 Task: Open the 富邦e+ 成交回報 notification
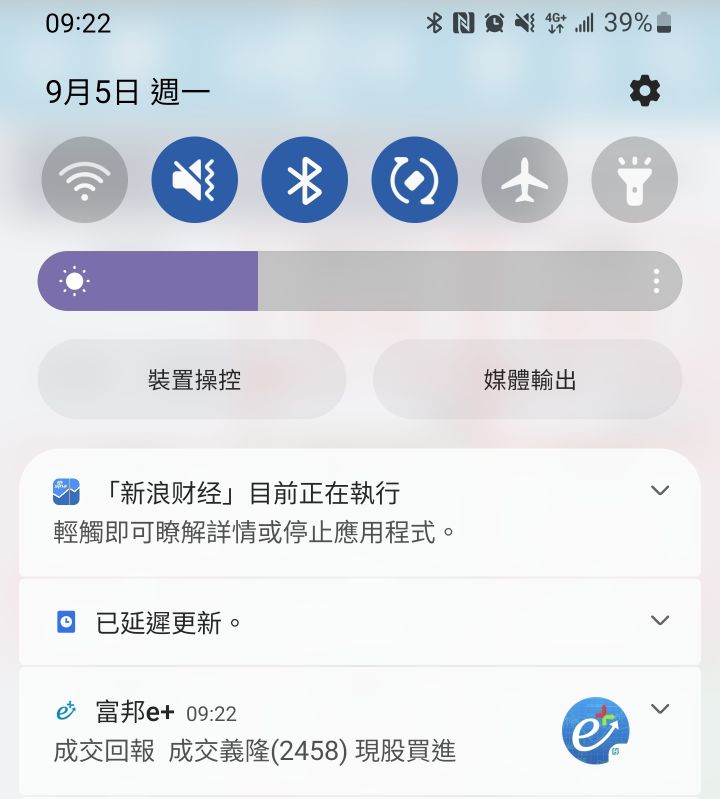tap(300, 732)
